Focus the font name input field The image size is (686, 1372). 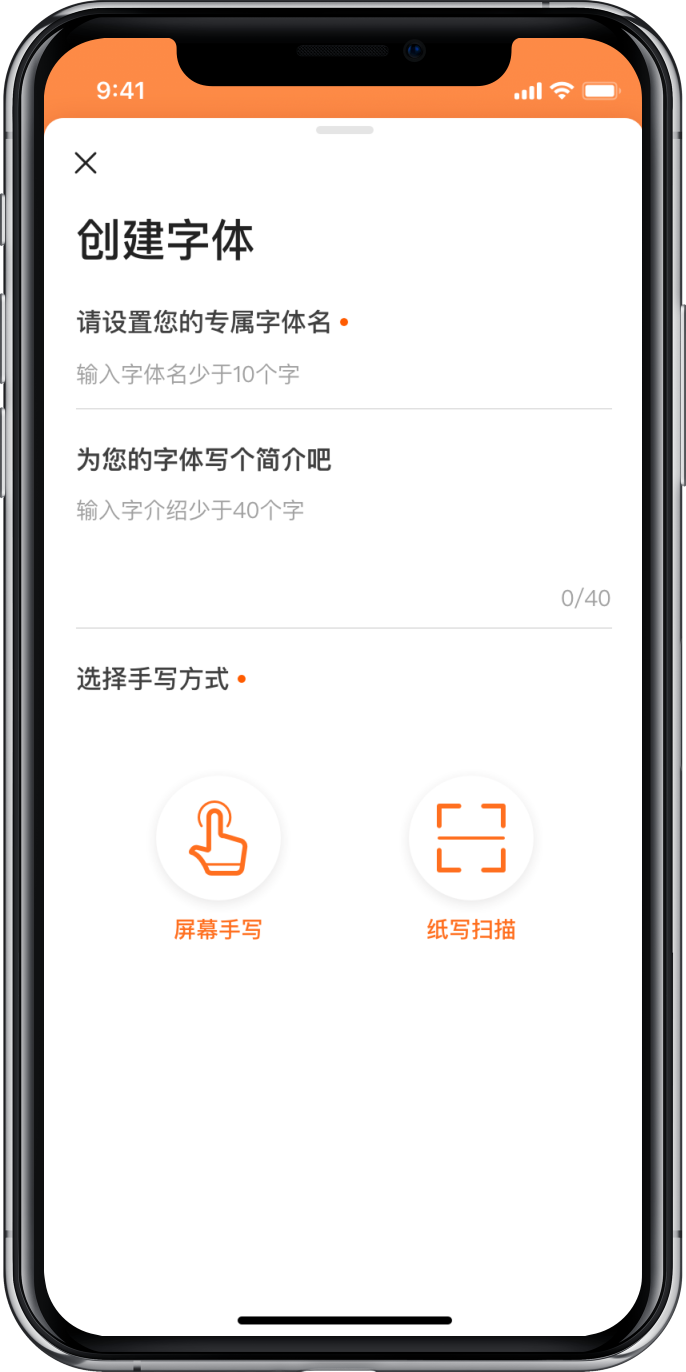pos(342,376)
